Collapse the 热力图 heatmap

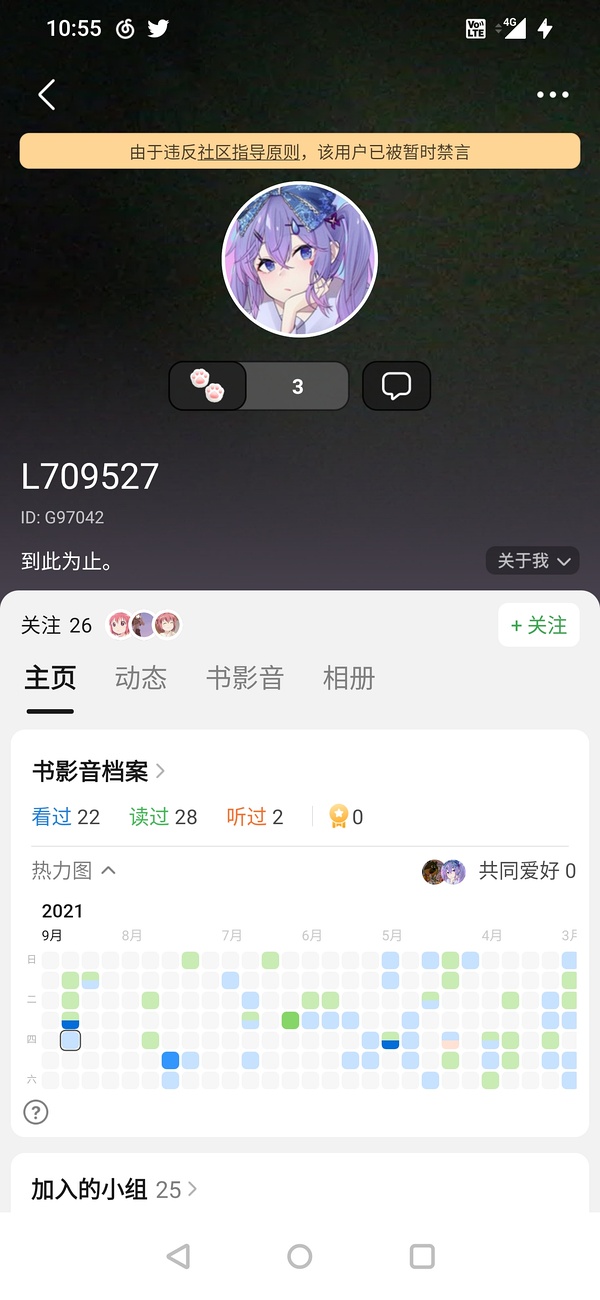(74, 870)
